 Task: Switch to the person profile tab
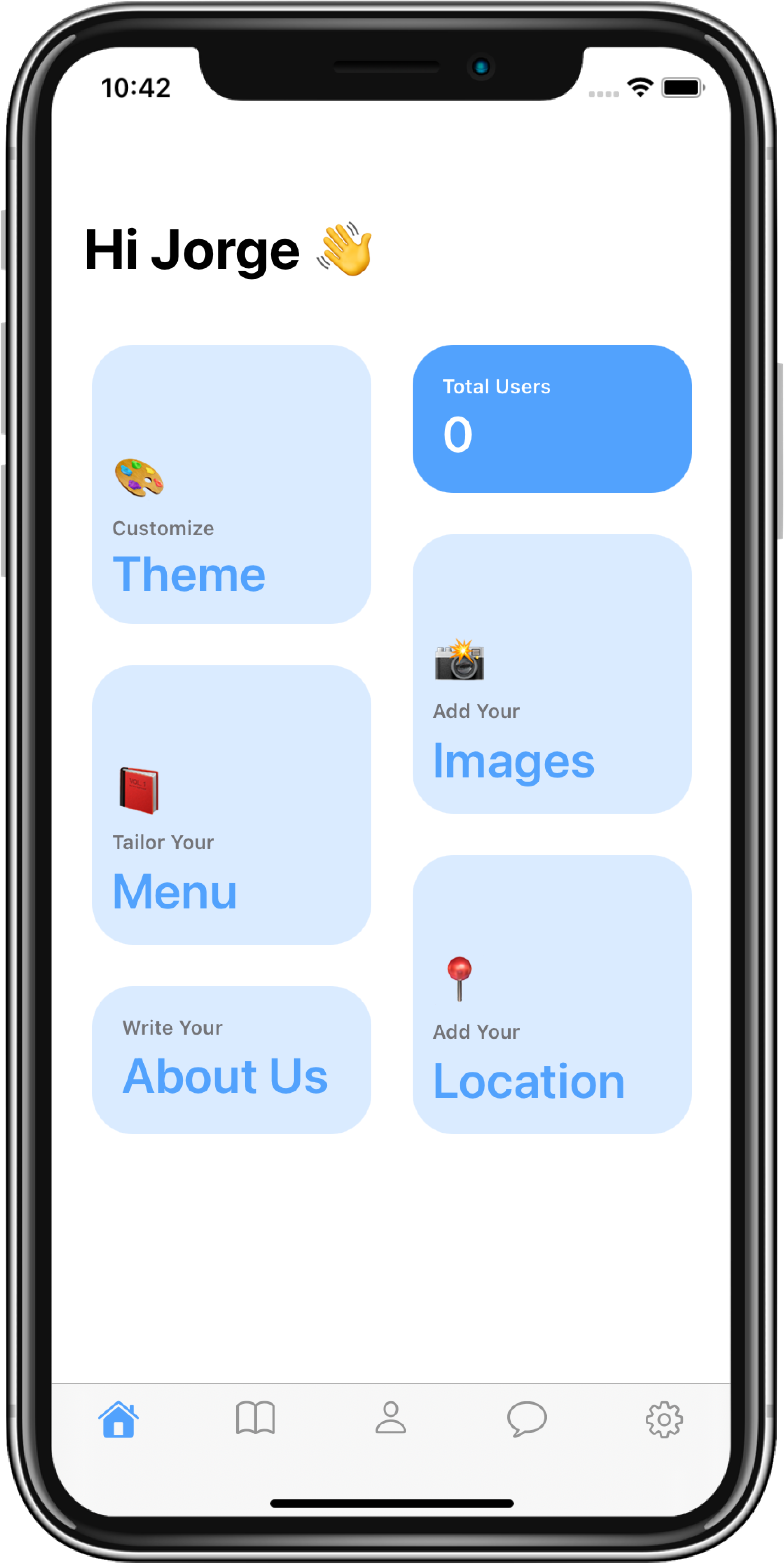click(x=391, y=1419)
